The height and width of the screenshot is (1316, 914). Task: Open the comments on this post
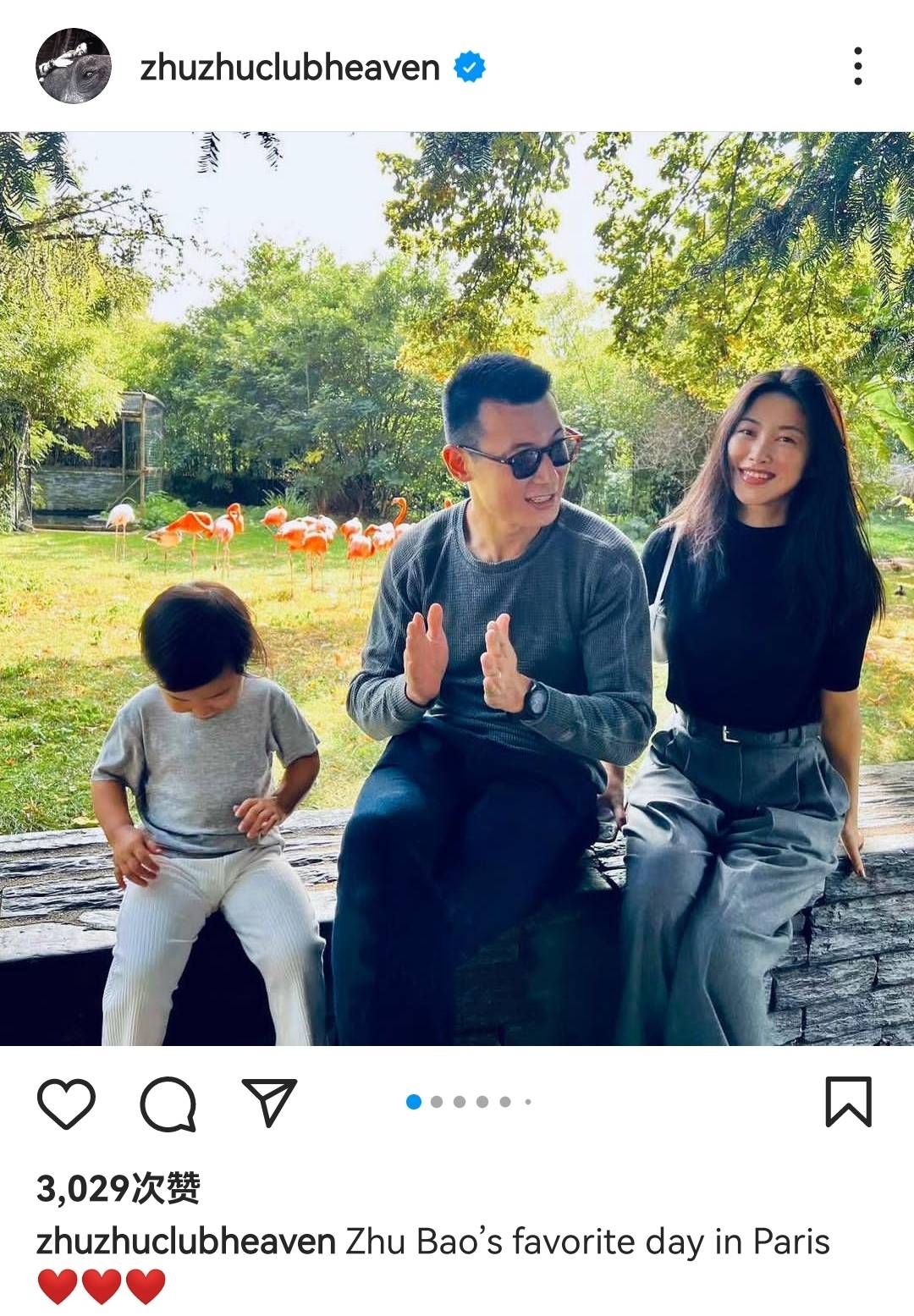[168, 1104]
